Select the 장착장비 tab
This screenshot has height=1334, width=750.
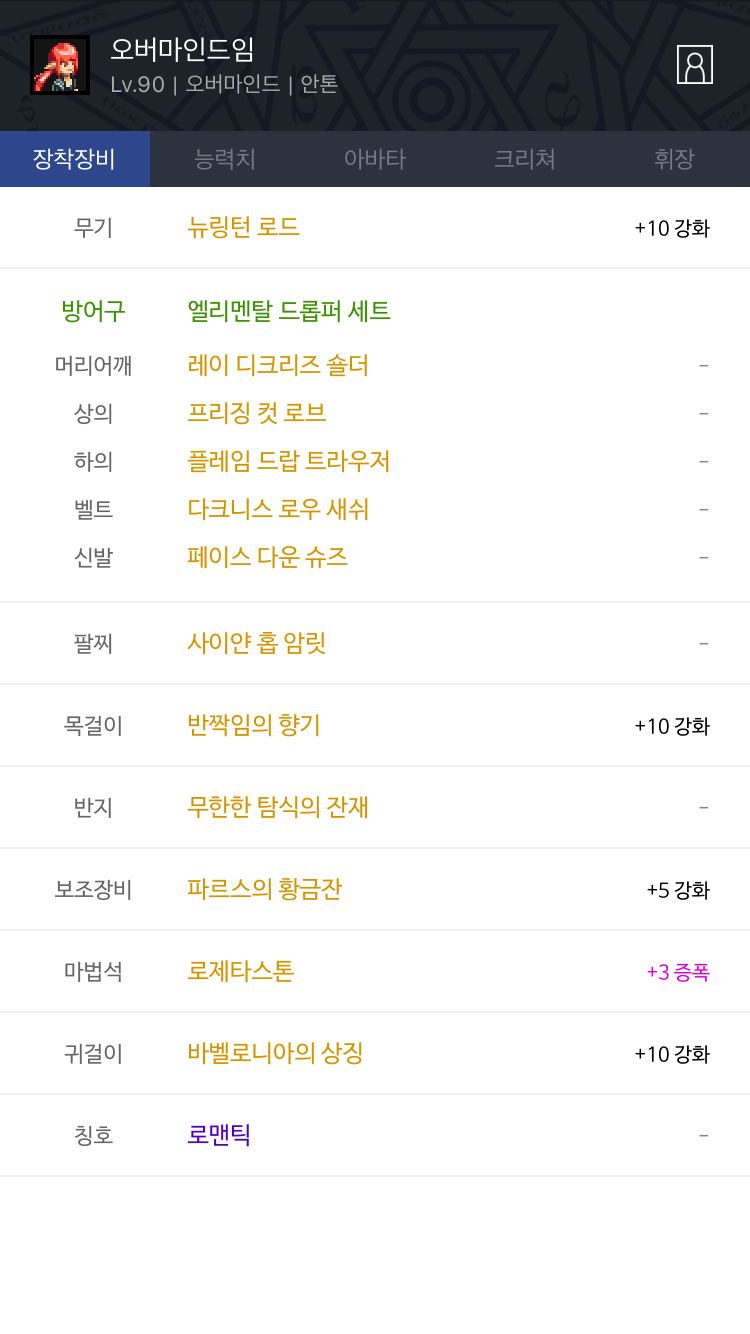tap(75, 159)
